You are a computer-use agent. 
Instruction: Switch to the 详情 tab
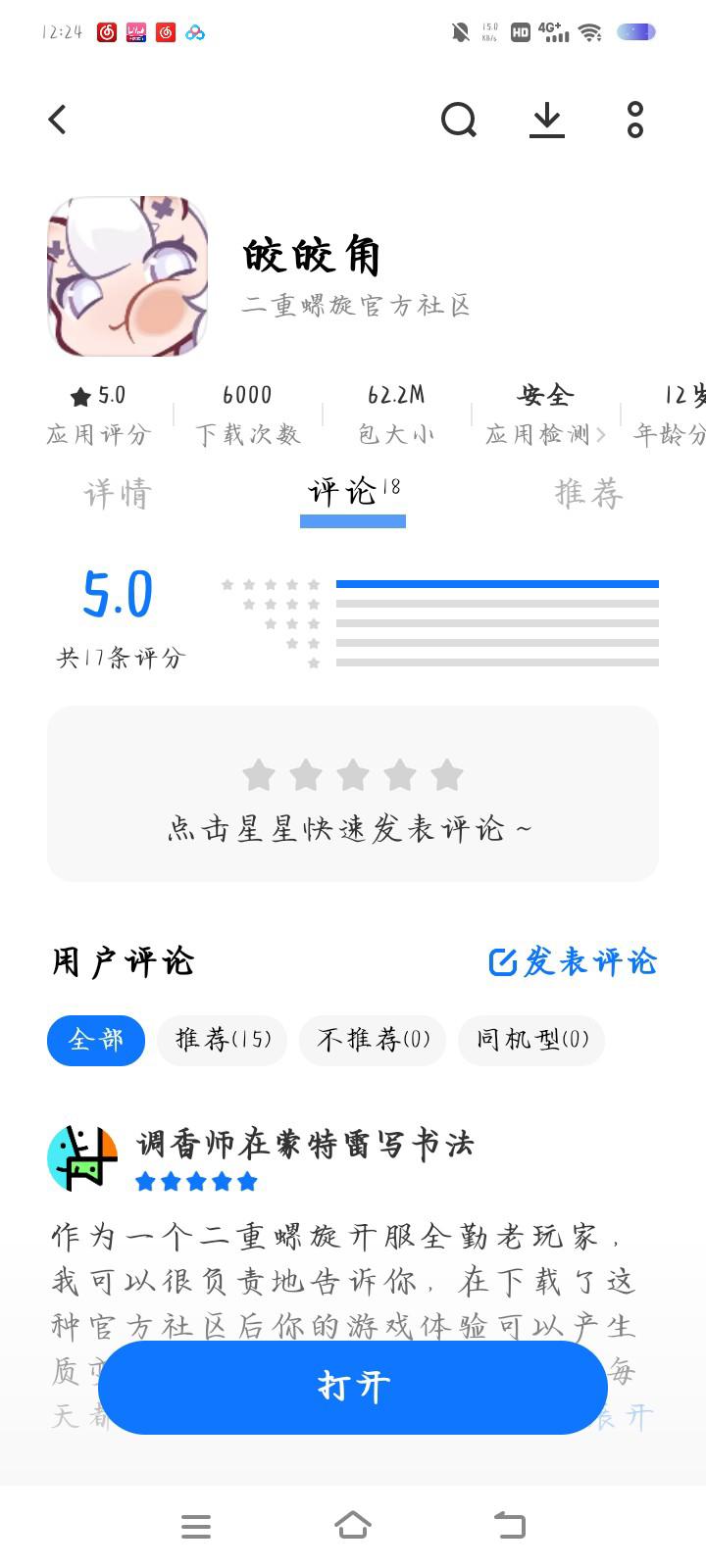(x=118, y=493)
